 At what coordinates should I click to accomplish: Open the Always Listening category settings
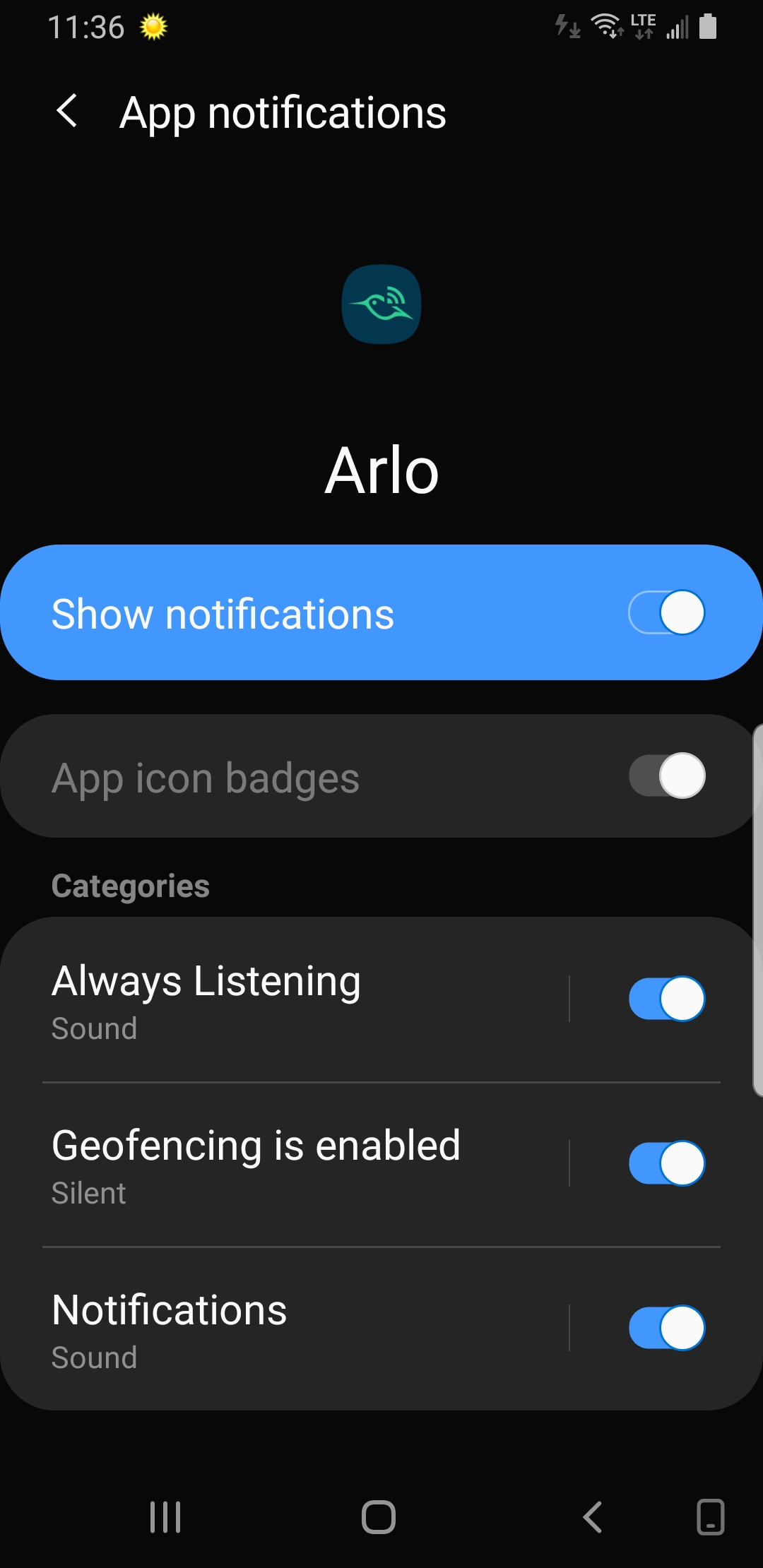coord(283,998)
